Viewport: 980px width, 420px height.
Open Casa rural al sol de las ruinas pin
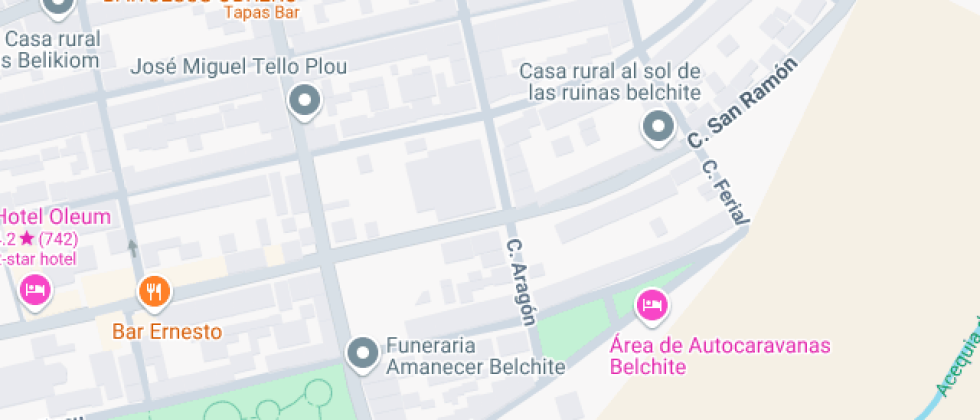(657, 127)
